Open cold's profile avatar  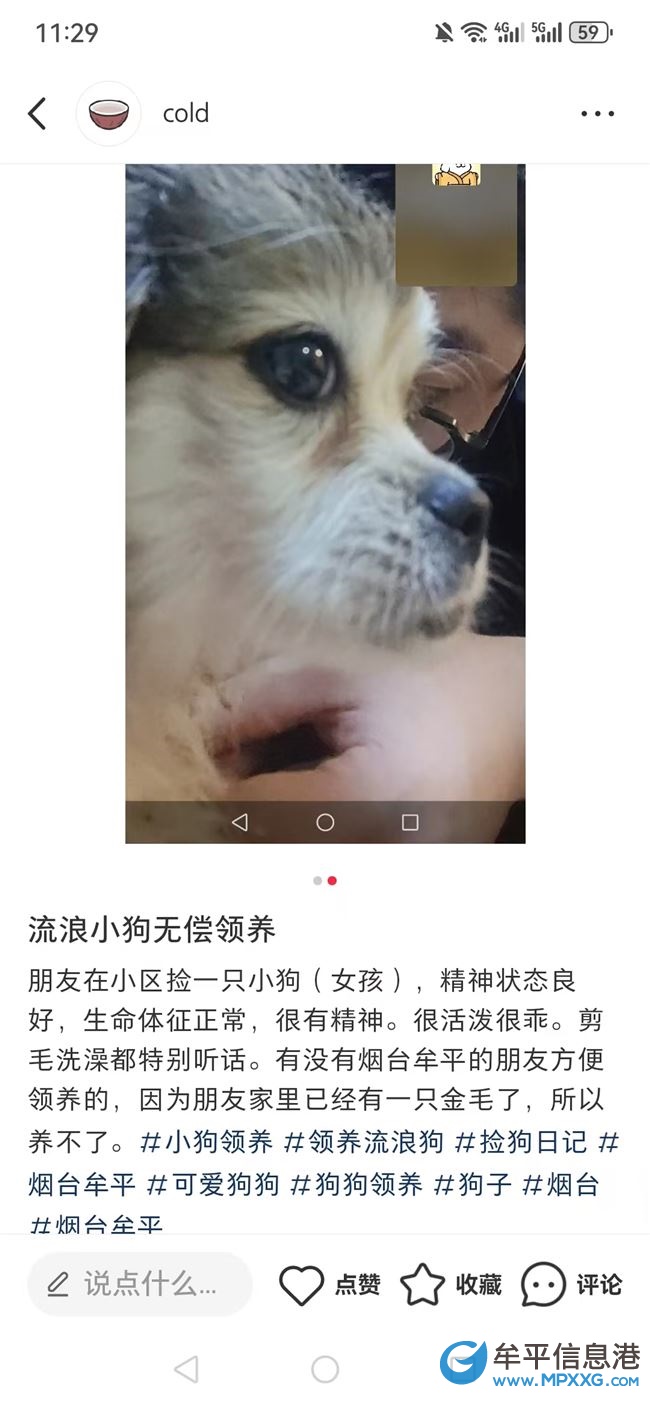[x=109, y=114]
